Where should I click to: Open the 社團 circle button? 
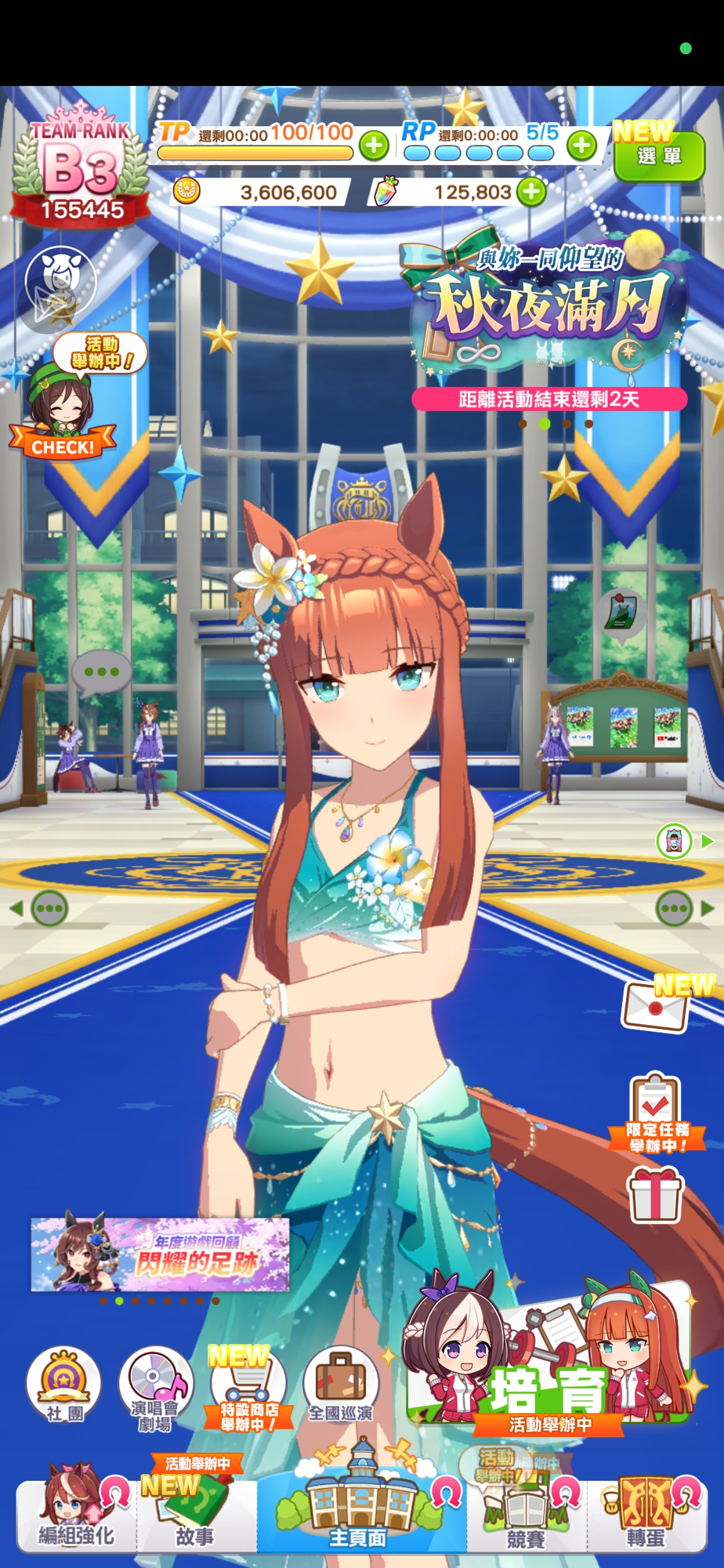click(x=64, y=1385)
